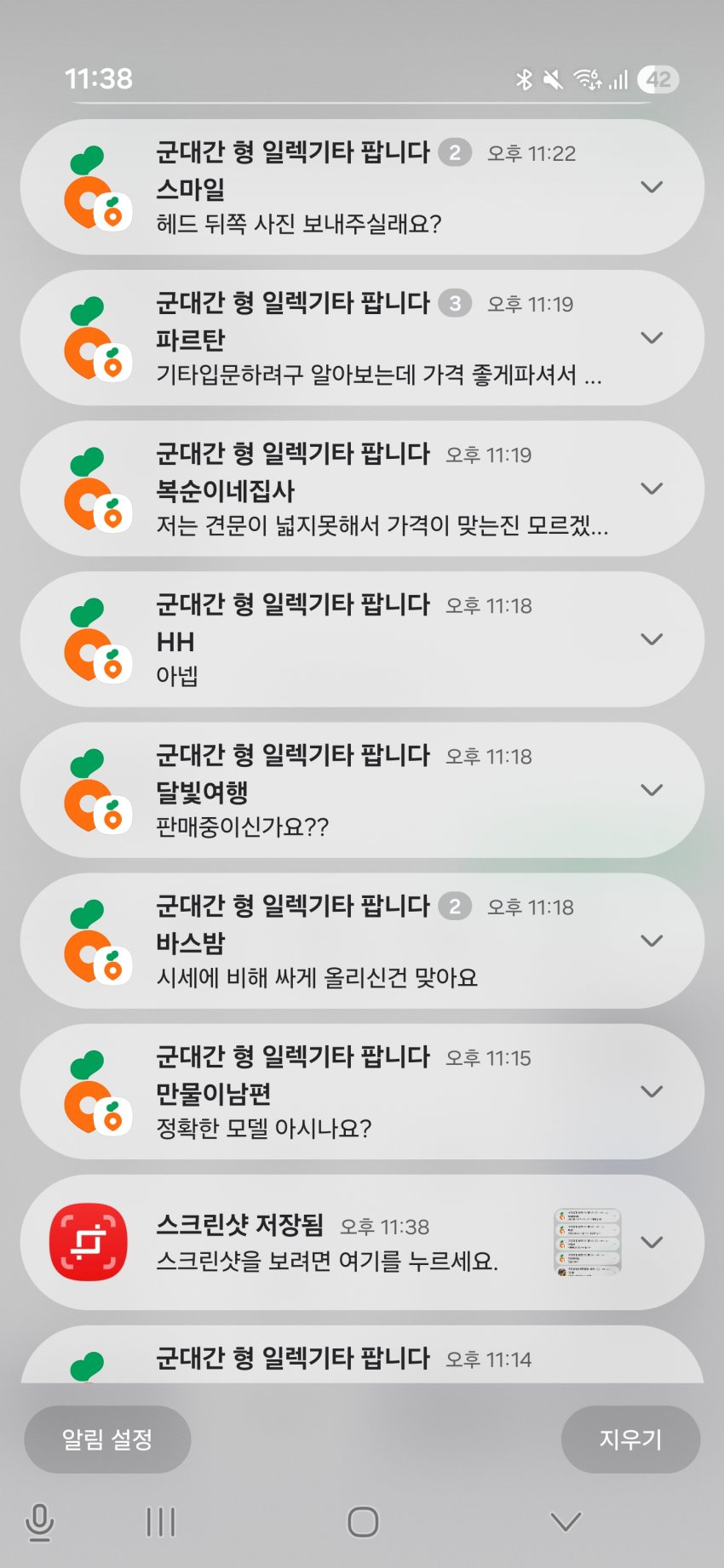The width and height of the screenshot is (724, 1568).
Task: Open notification from 만물이남편
Action: [341, 1092]
